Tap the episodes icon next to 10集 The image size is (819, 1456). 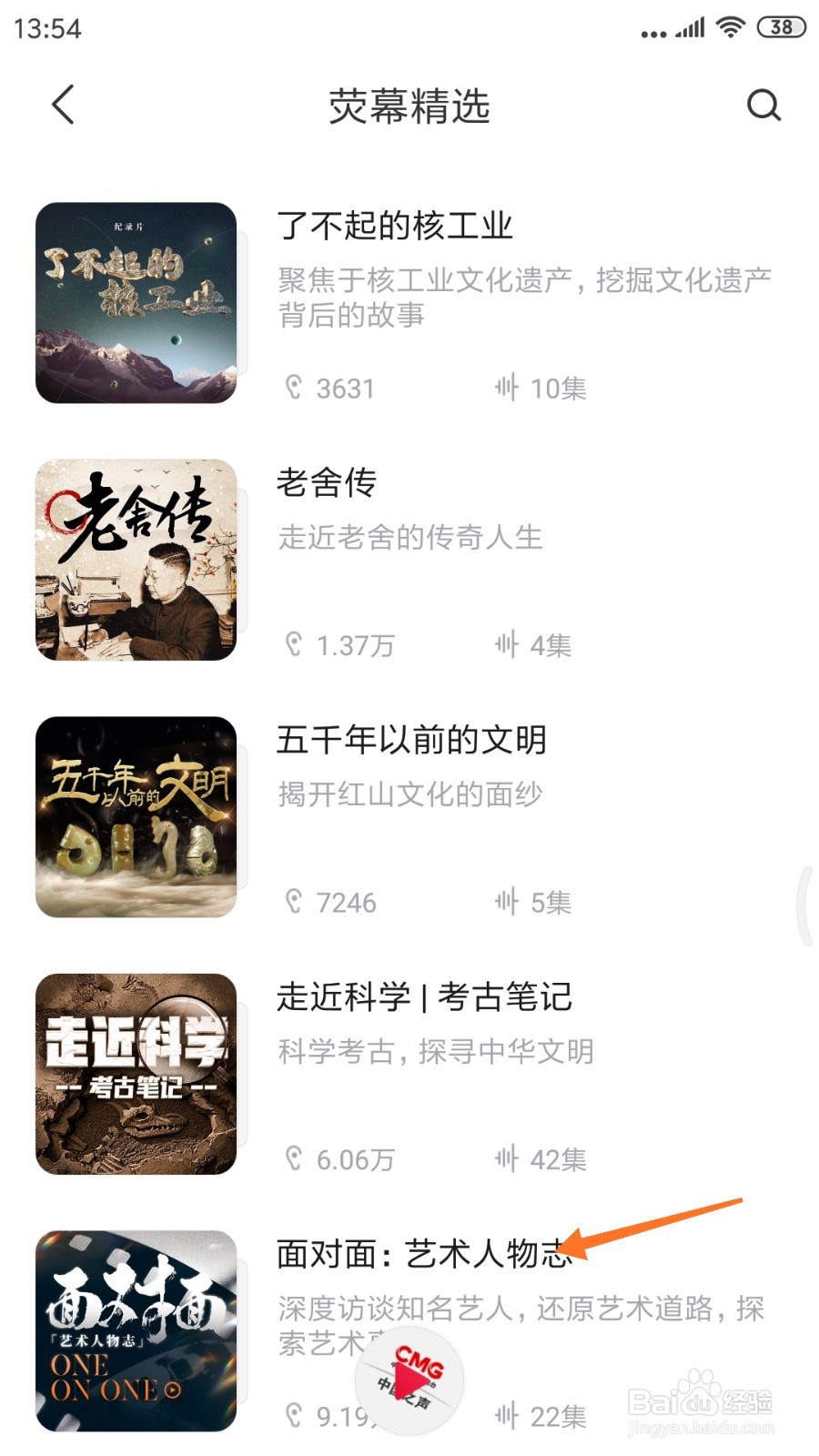pyautogui.click(x=507, y=387)
